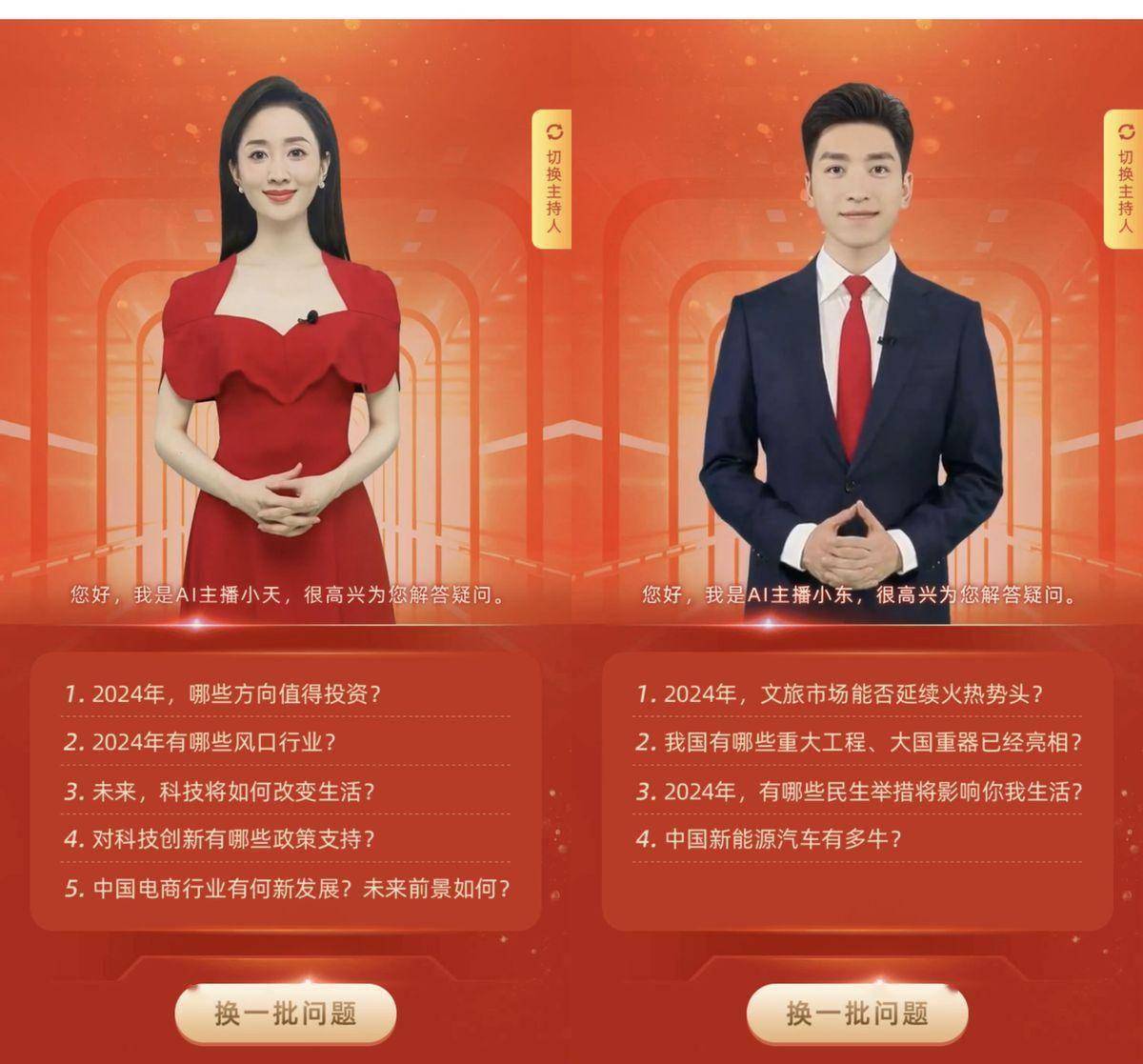Tap 换一批问题 under 小天's question list
This screenshot has height=1064, width=1143.
[285, 1013]
